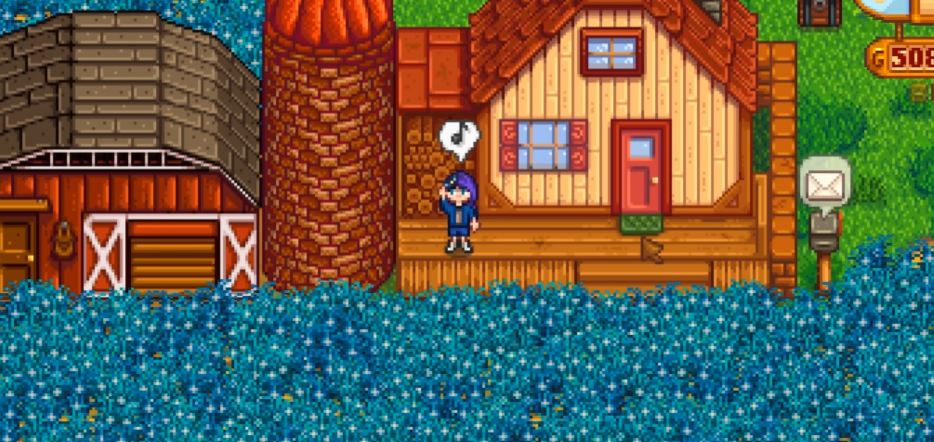Image resolution: width=934 pixels, height=442 pixels.
Task: Open the mailbox with new letter
Action: coord(825,231)
